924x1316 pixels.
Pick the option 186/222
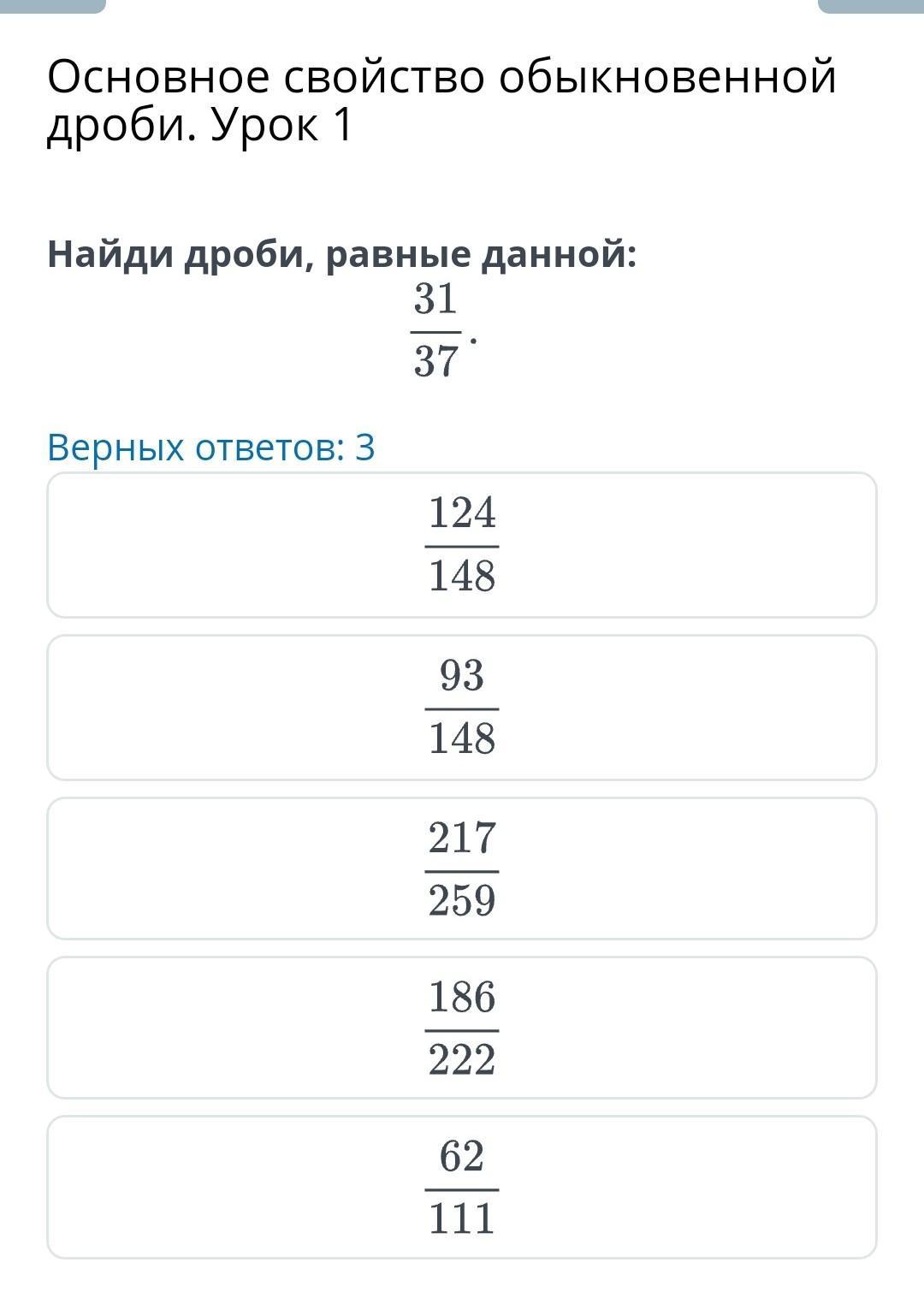tap(462, 1028)
